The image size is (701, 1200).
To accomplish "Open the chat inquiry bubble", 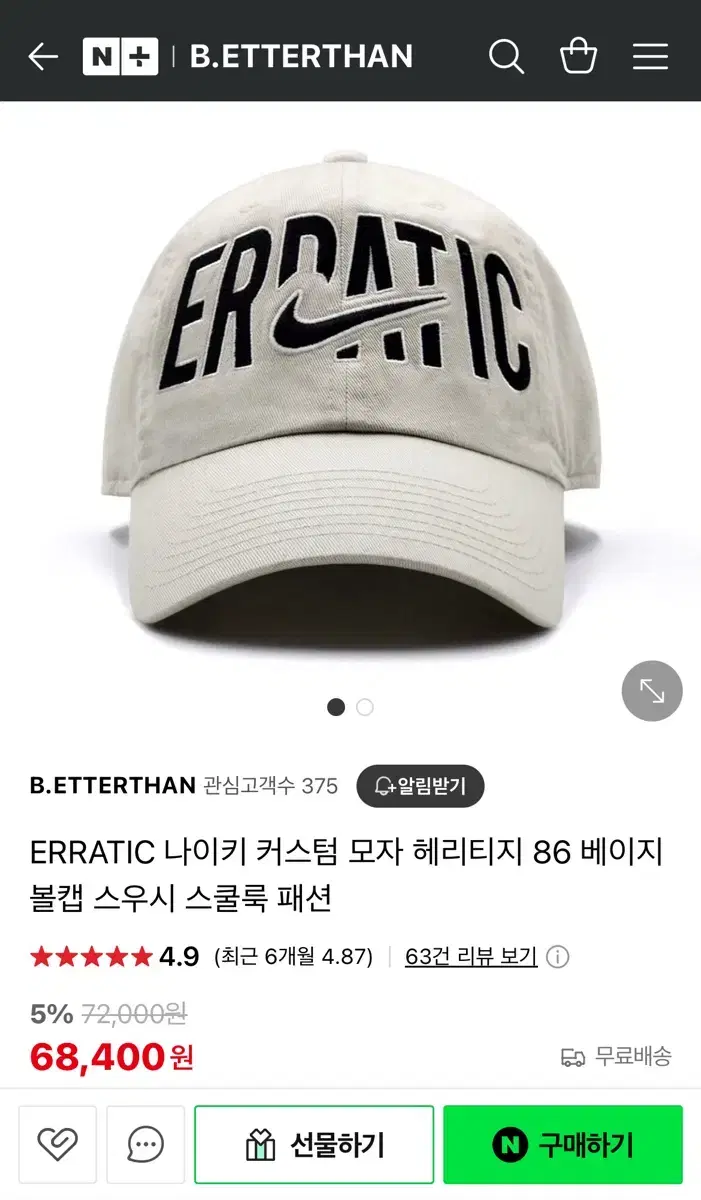I will click(x=146, y=1144).
